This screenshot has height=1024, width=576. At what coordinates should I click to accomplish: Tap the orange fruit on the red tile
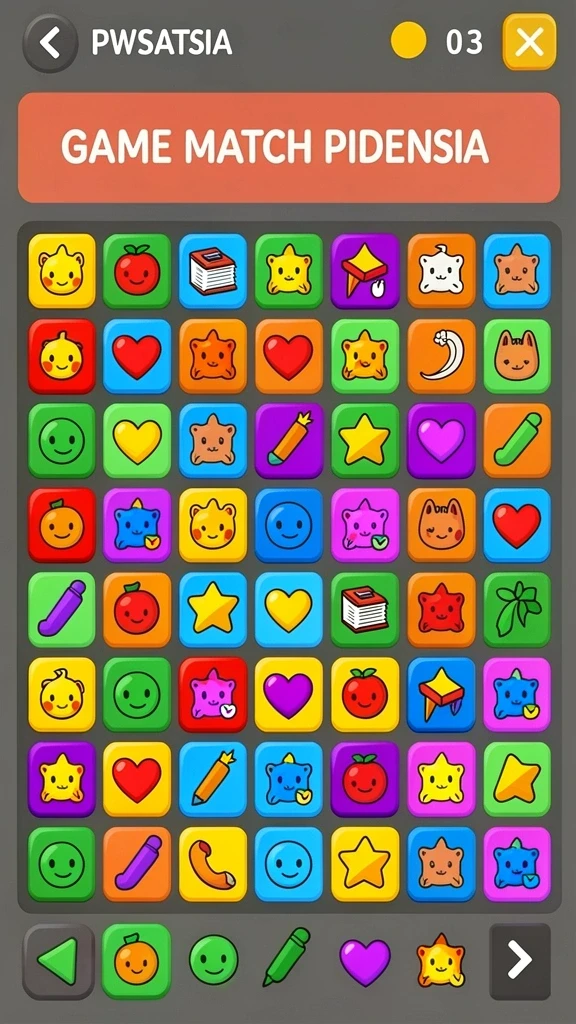(61, 525)
